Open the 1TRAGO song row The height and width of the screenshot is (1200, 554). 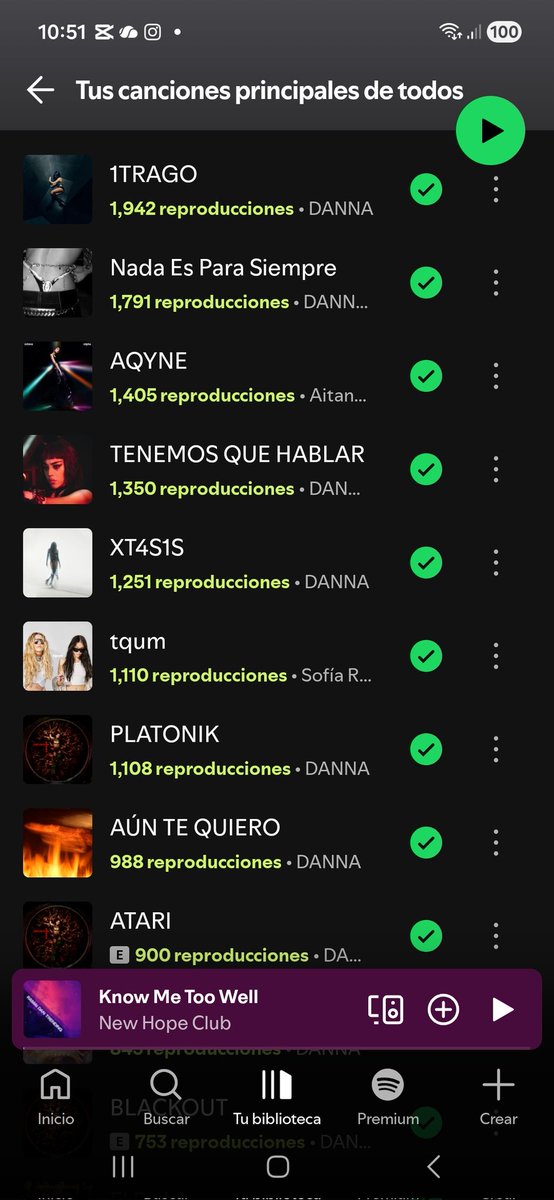click(277, 189)
